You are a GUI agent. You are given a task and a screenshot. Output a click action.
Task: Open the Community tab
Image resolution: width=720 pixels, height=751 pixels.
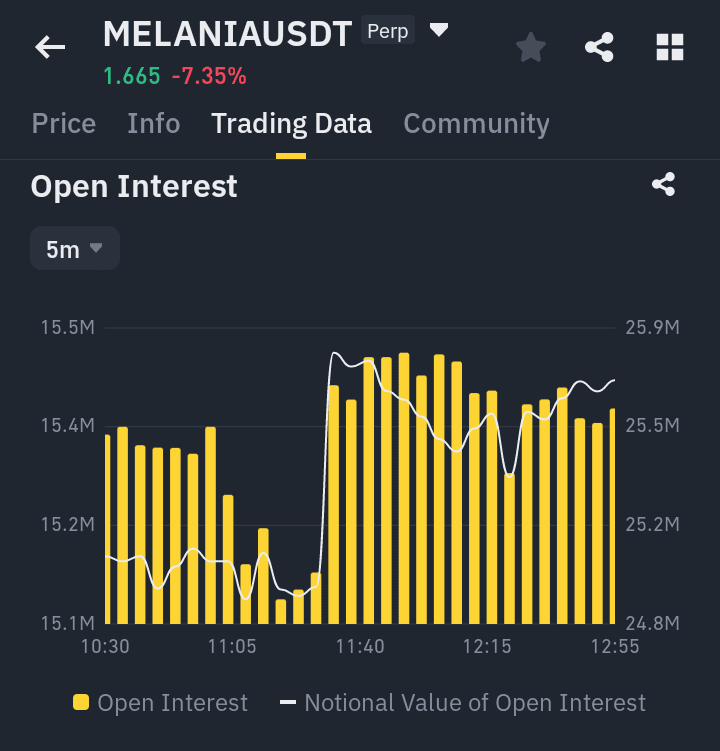point(476,124)
